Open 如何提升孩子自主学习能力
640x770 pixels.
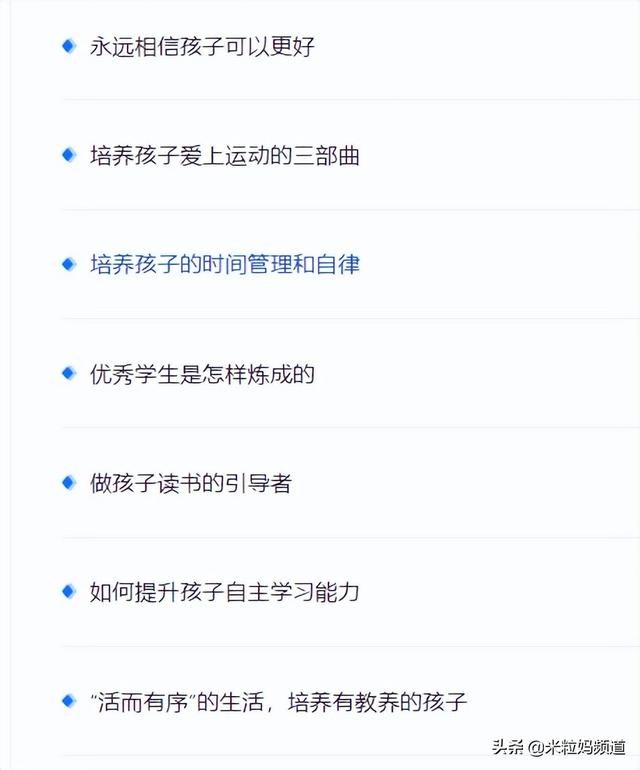click(224, 592)
